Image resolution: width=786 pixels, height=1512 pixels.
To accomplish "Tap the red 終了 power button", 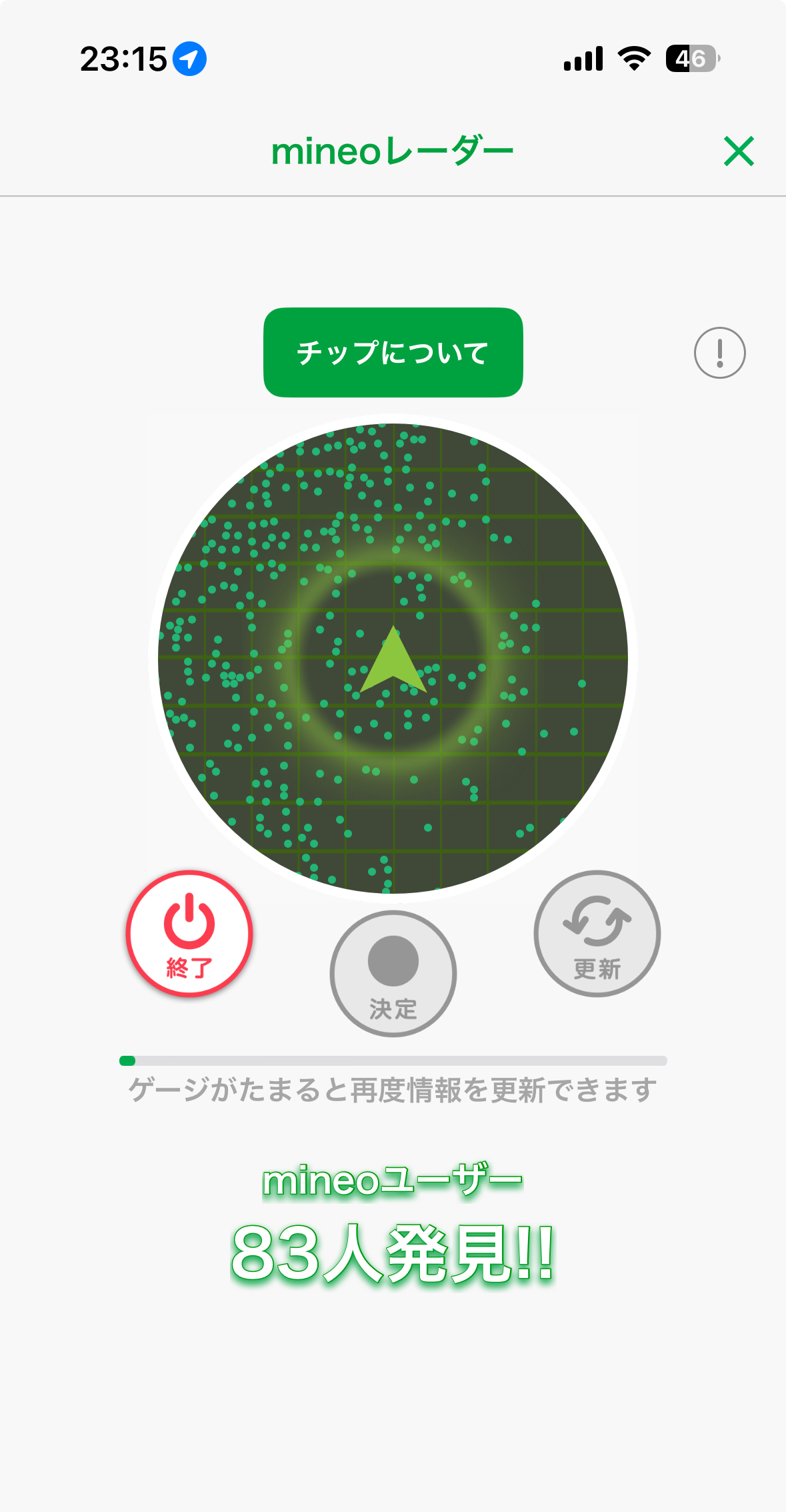I will point(189,933).
